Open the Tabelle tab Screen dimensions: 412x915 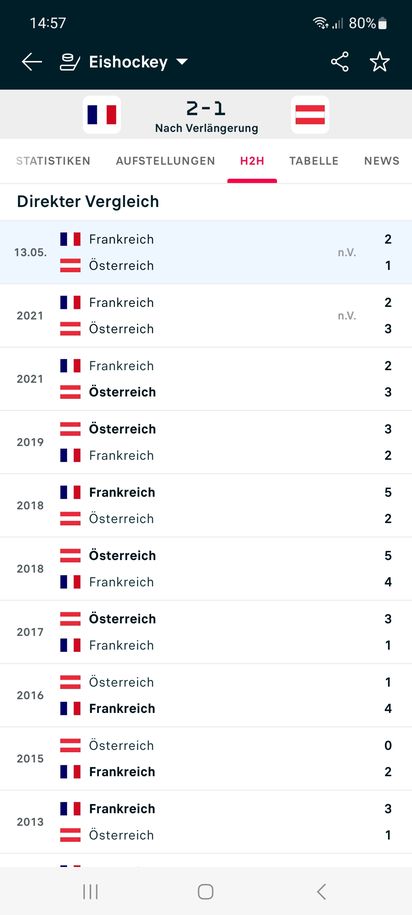point(314,161)
